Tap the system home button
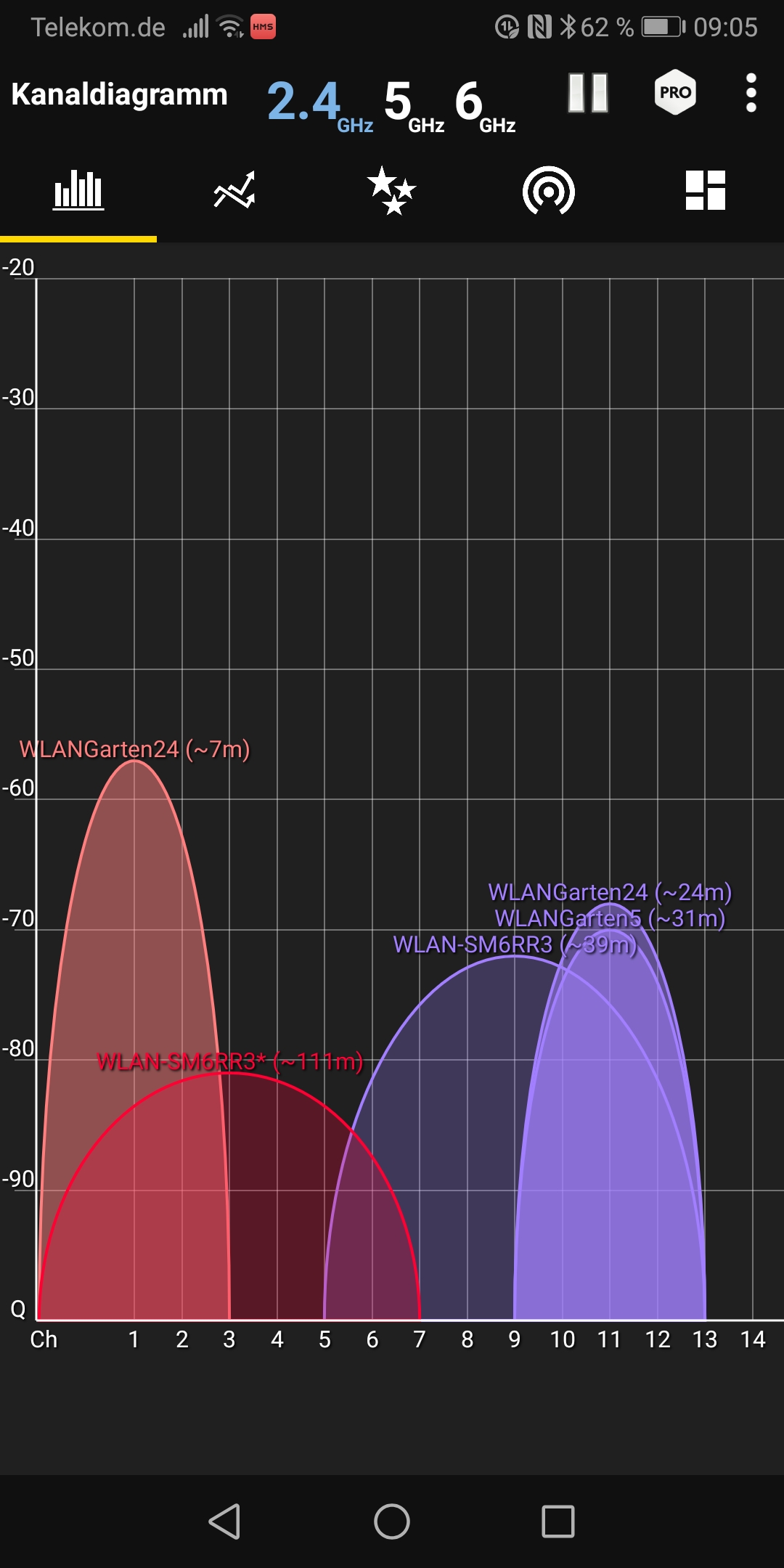The width and height of the screenshot is (784, 1568). pos(392,1522)
